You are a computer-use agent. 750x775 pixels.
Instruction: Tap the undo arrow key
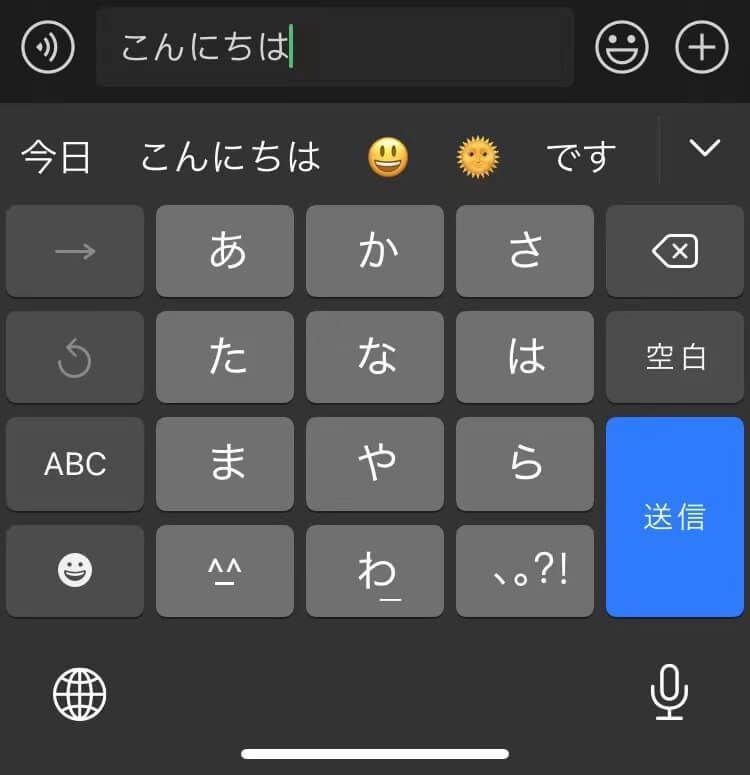(75, 358)
